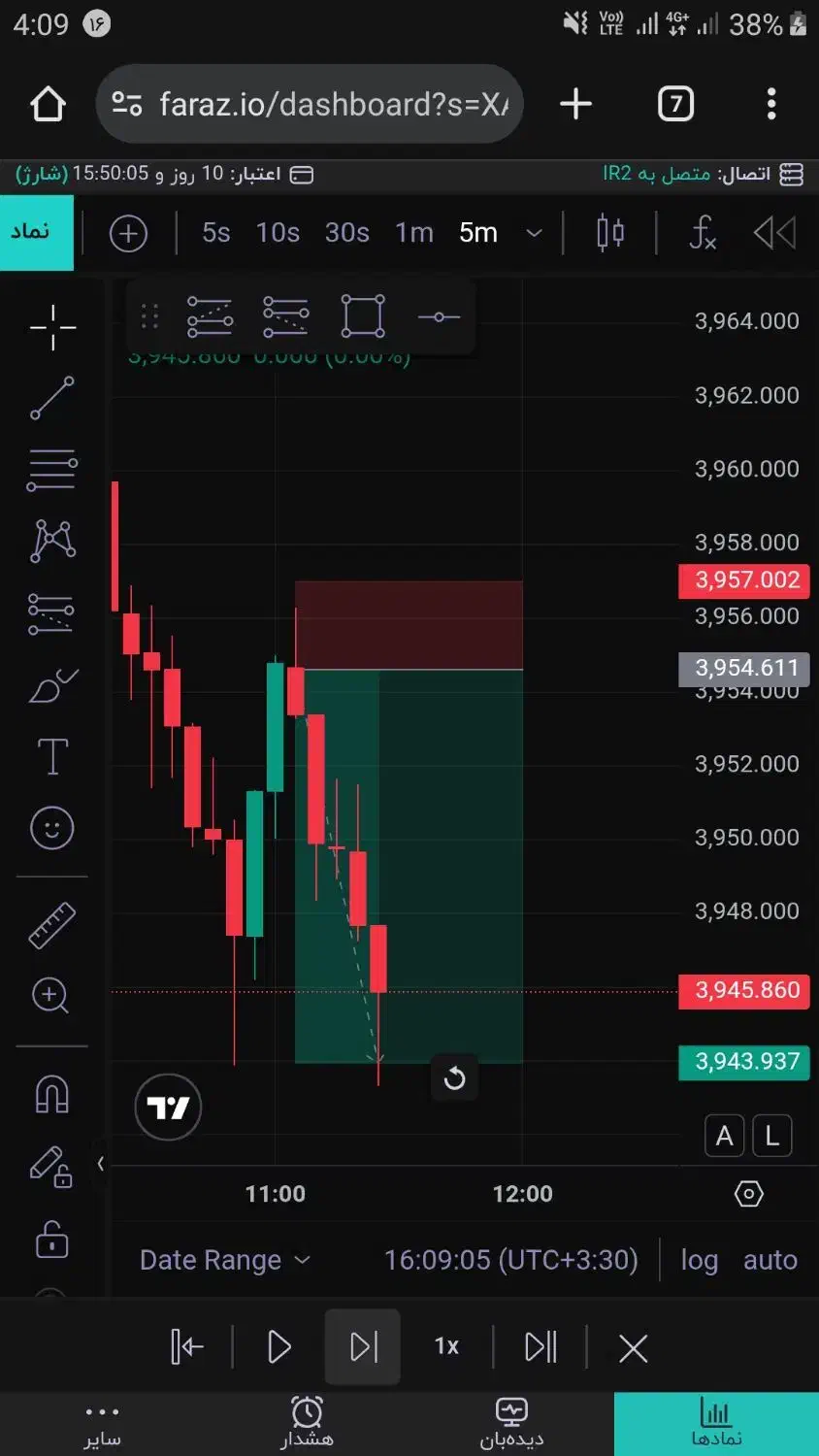The height and width of the screenshot is (1456, 819).
Task: Switch to the هشدار alerts tab
Action: tap(307, 1422)
